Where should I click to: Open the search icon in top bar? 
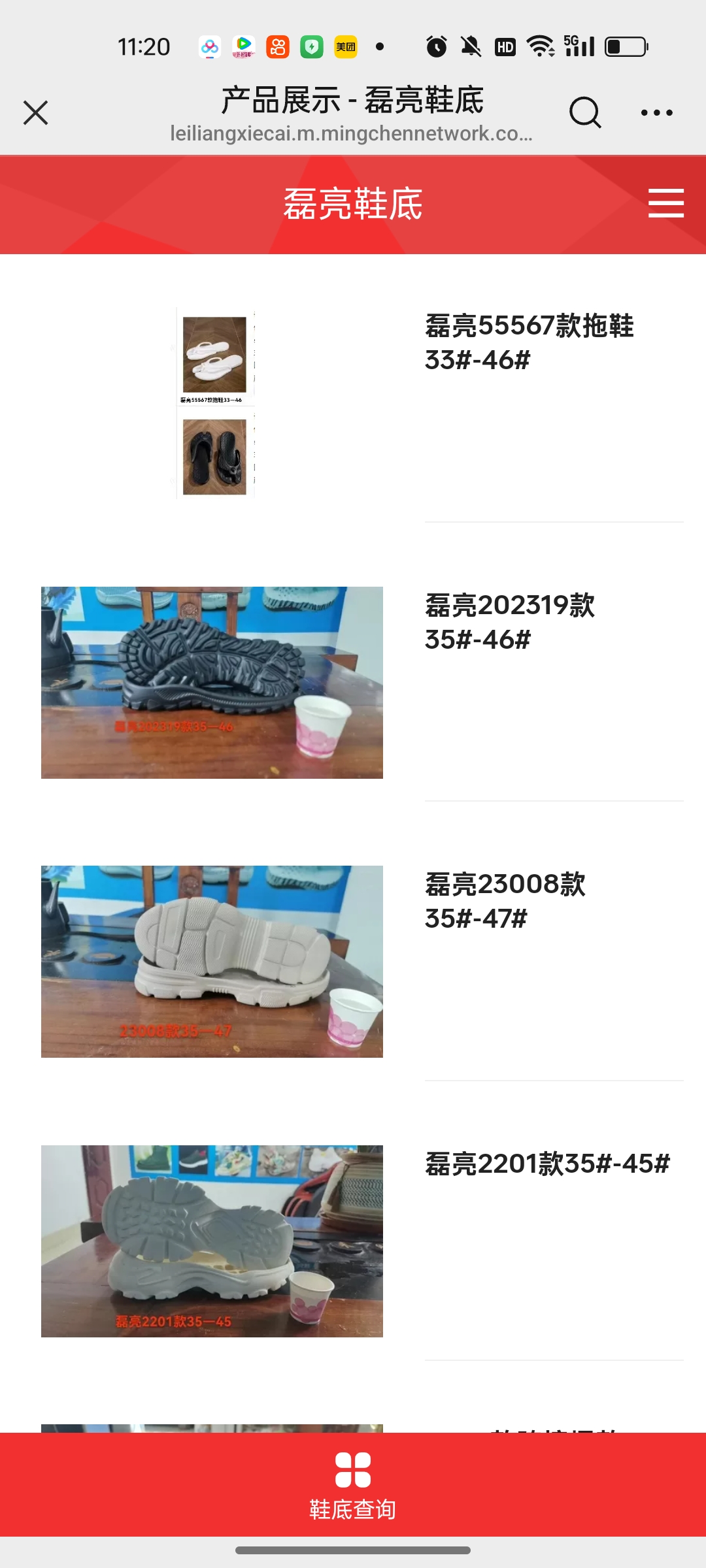584,113
